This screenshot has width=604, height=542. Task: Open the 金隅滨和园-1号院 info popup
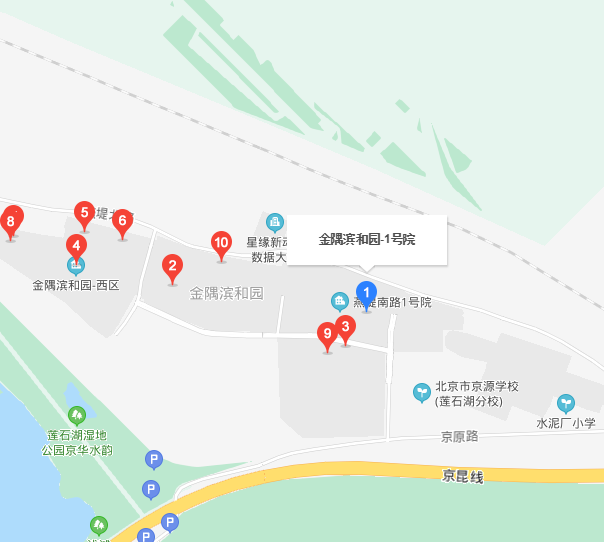pyautogui.click(x=367, y=240)
